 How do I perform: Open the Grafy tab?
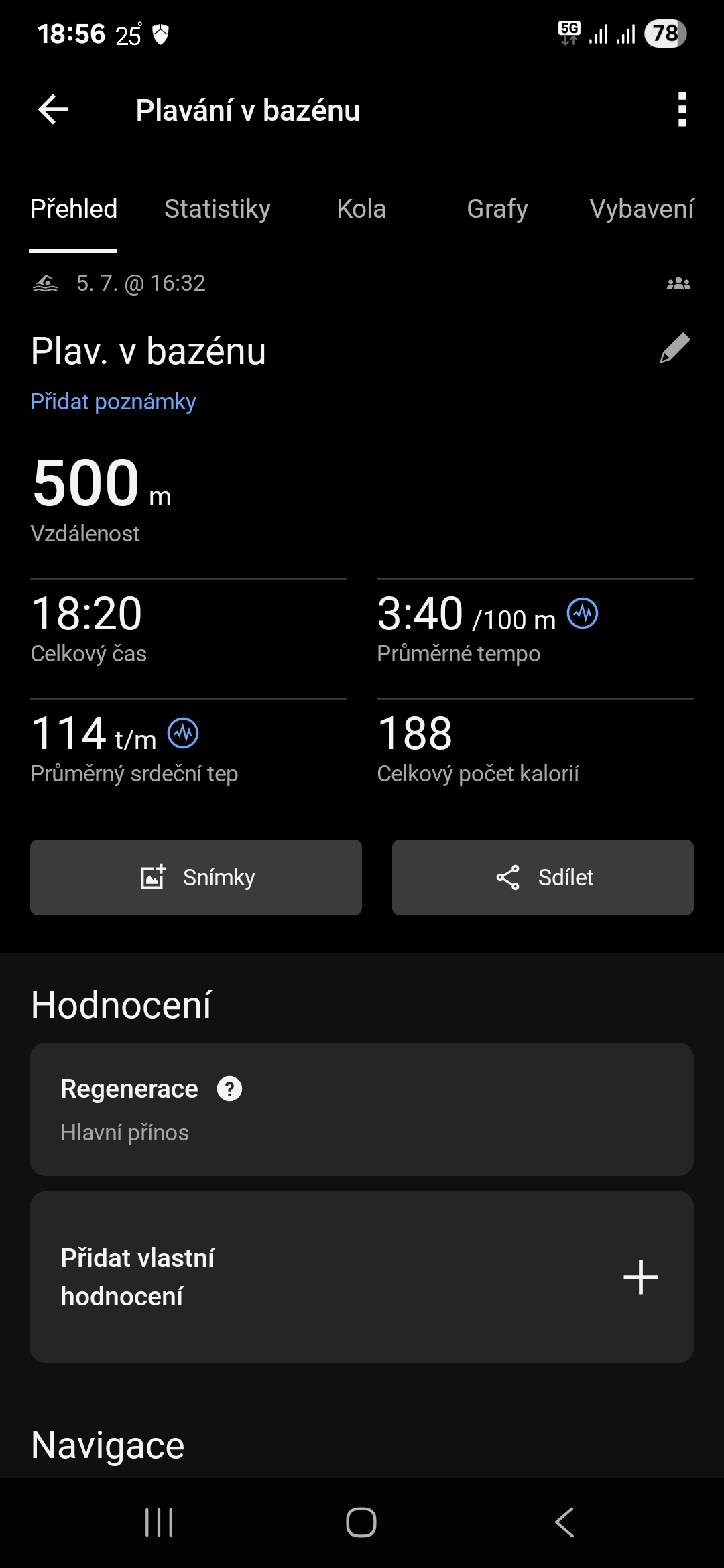tap(497, 209)
